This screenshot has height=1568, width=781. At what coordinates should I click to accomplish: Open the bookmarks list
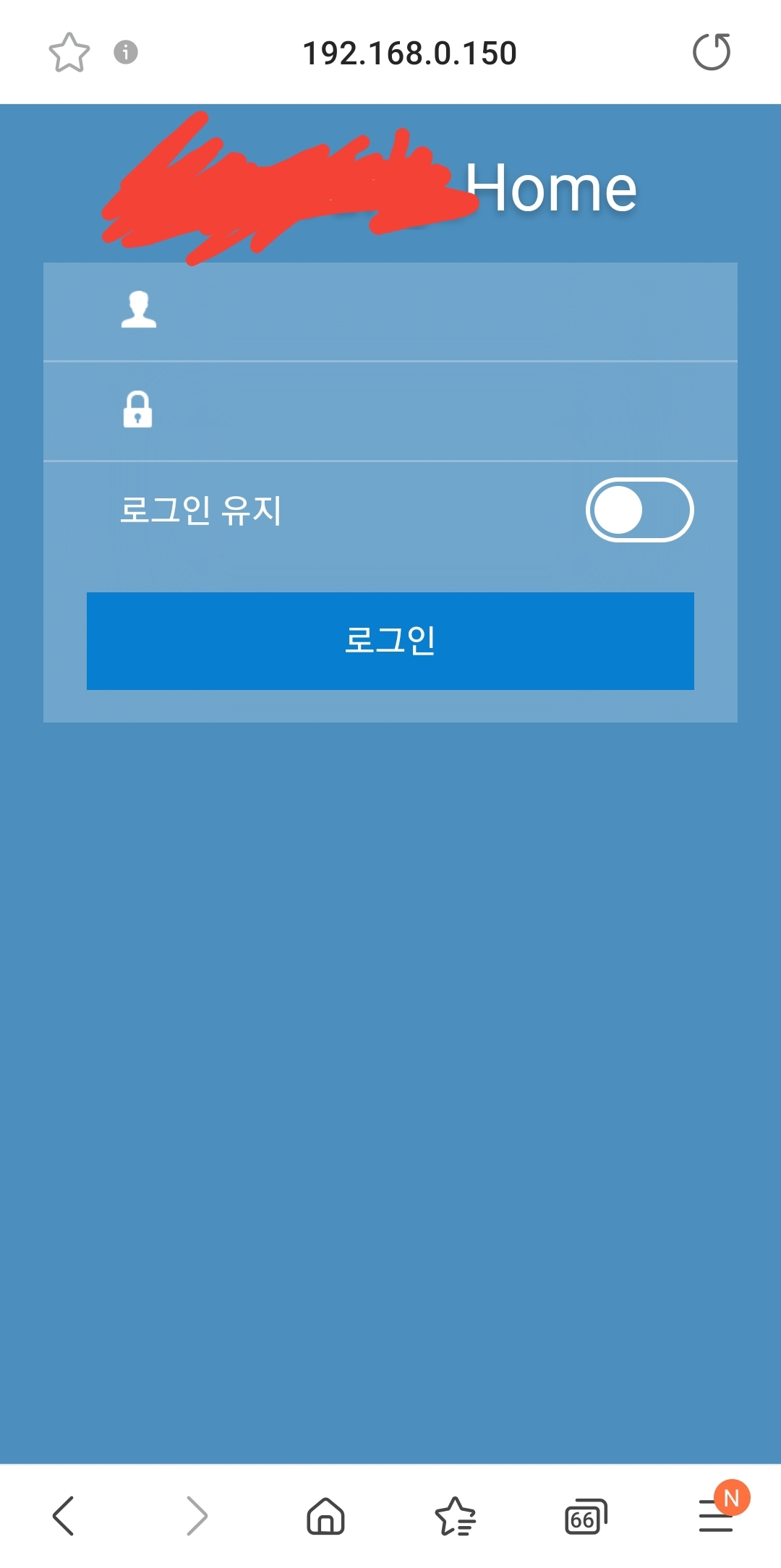click(x=456, y=1516)
